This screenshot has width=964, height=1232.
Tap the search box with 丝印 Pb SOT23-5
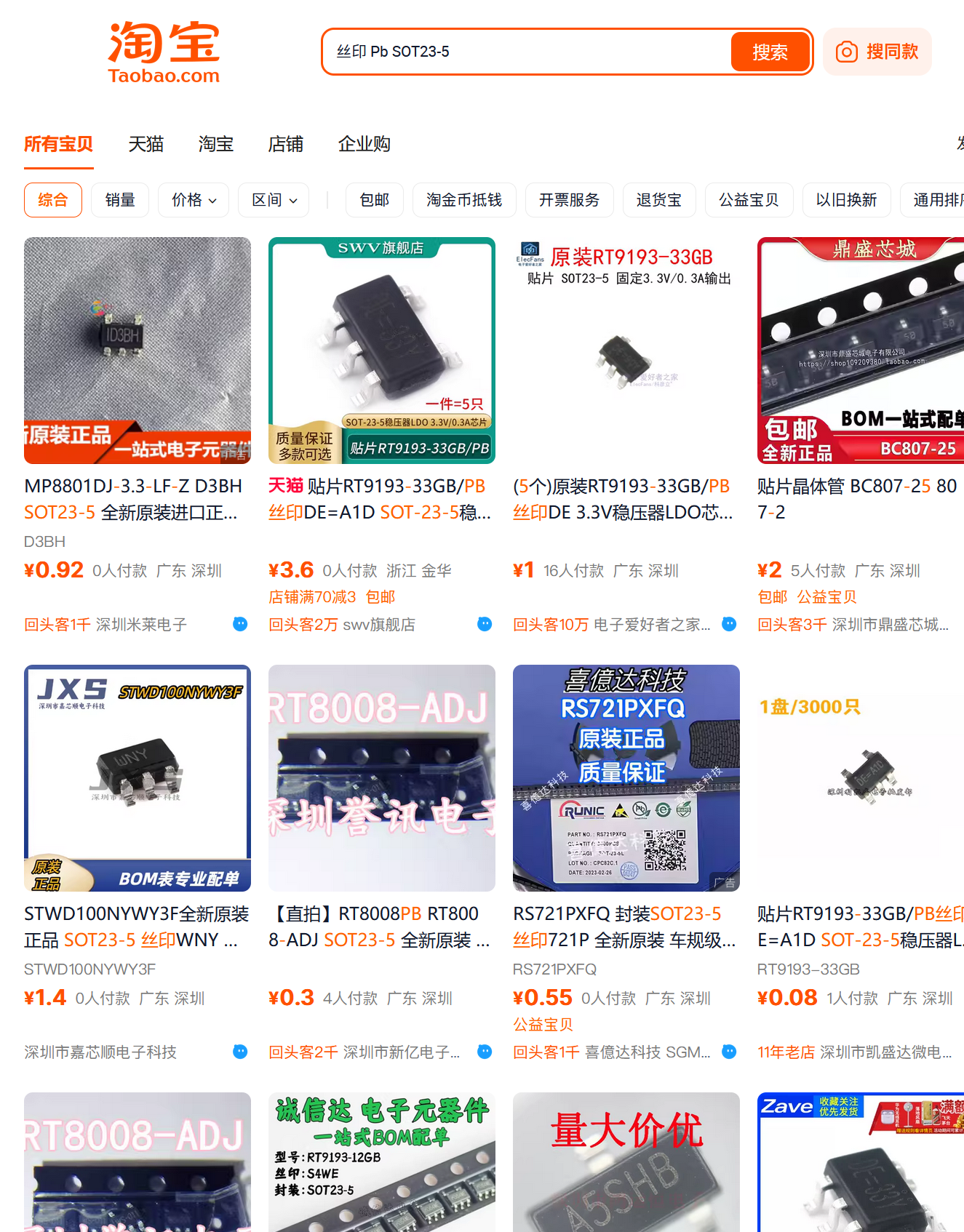click(x=524, y=52)
